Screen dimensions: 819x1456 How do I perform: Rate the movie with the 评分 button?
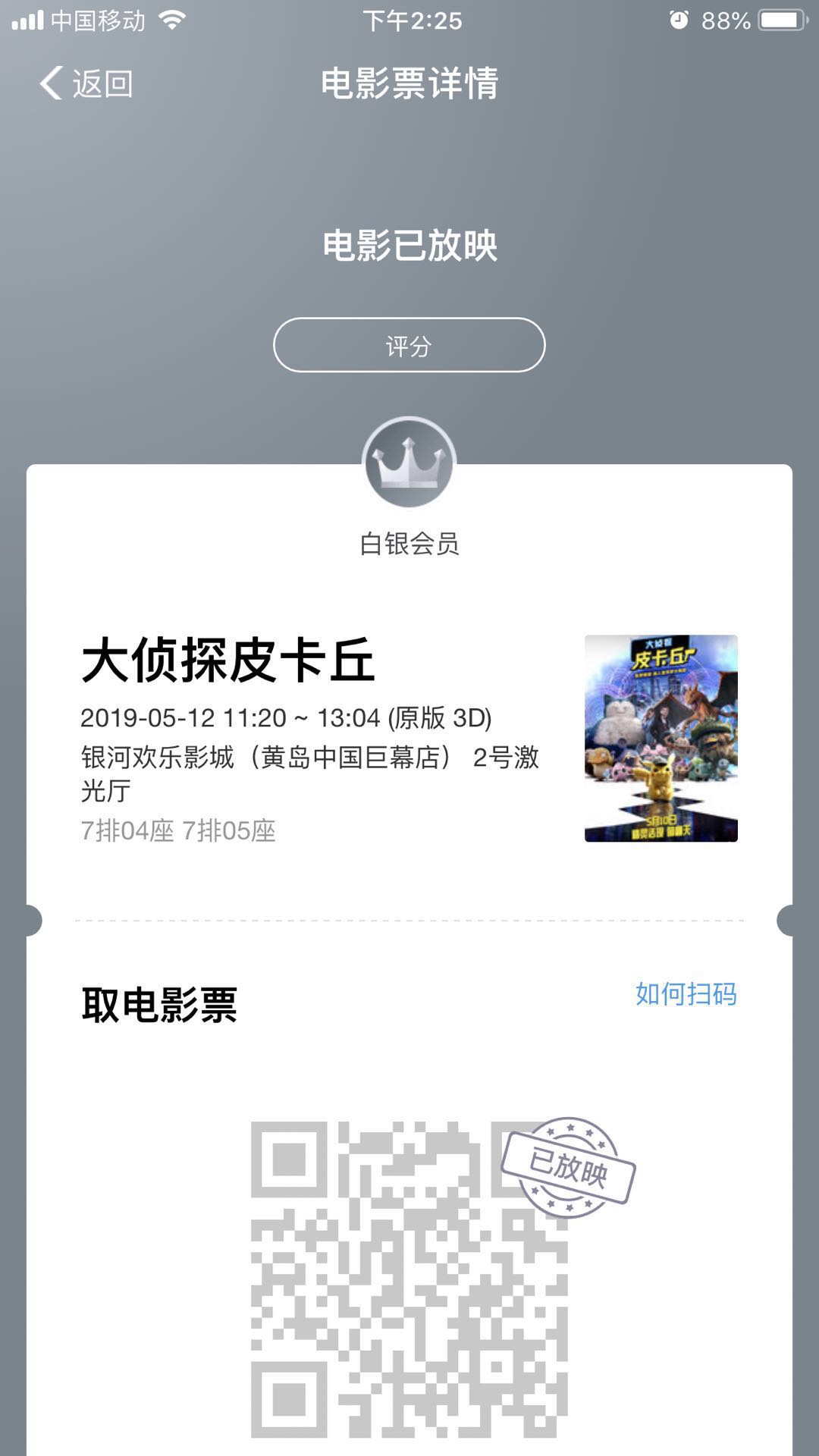(x=409, y=346)
